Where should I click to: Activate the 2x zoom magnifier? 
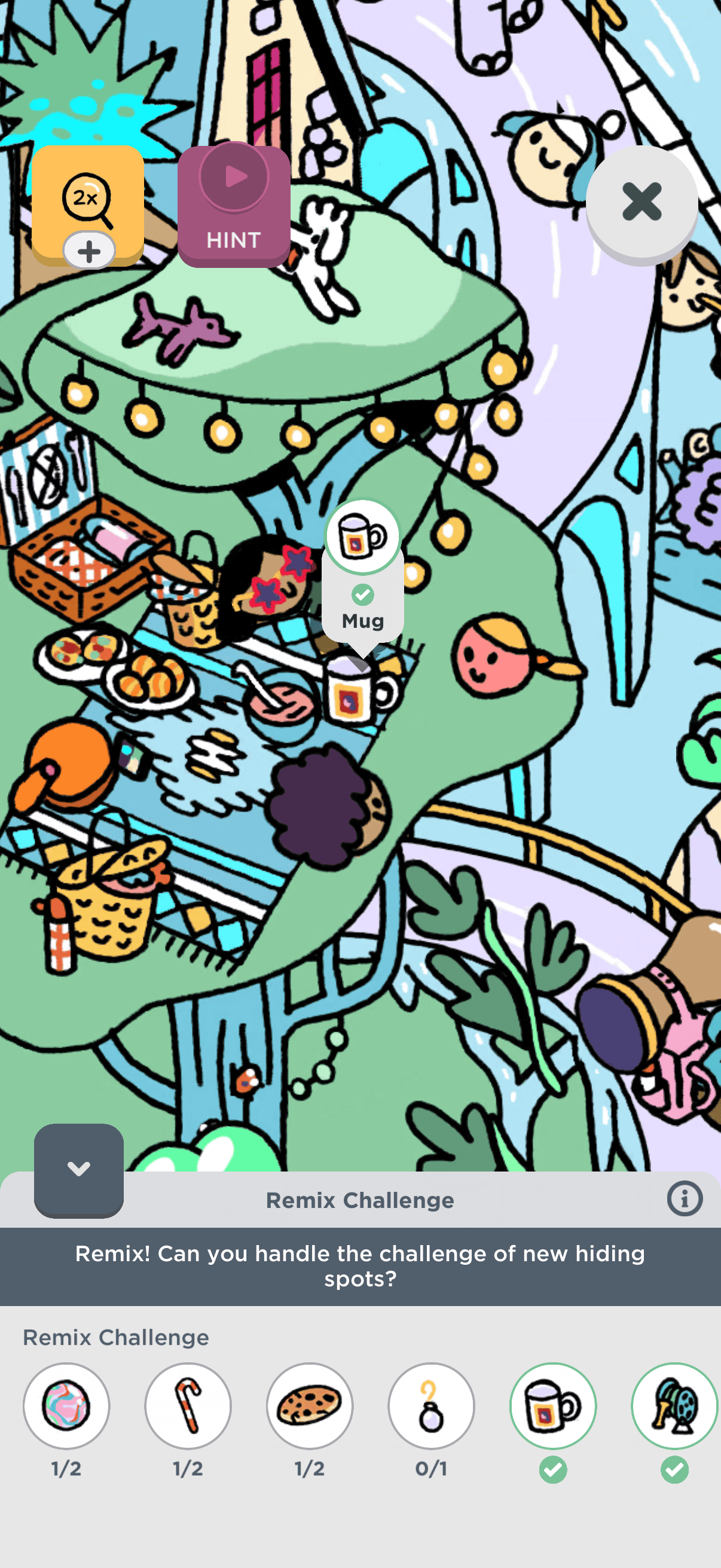(x=88, y=201)
